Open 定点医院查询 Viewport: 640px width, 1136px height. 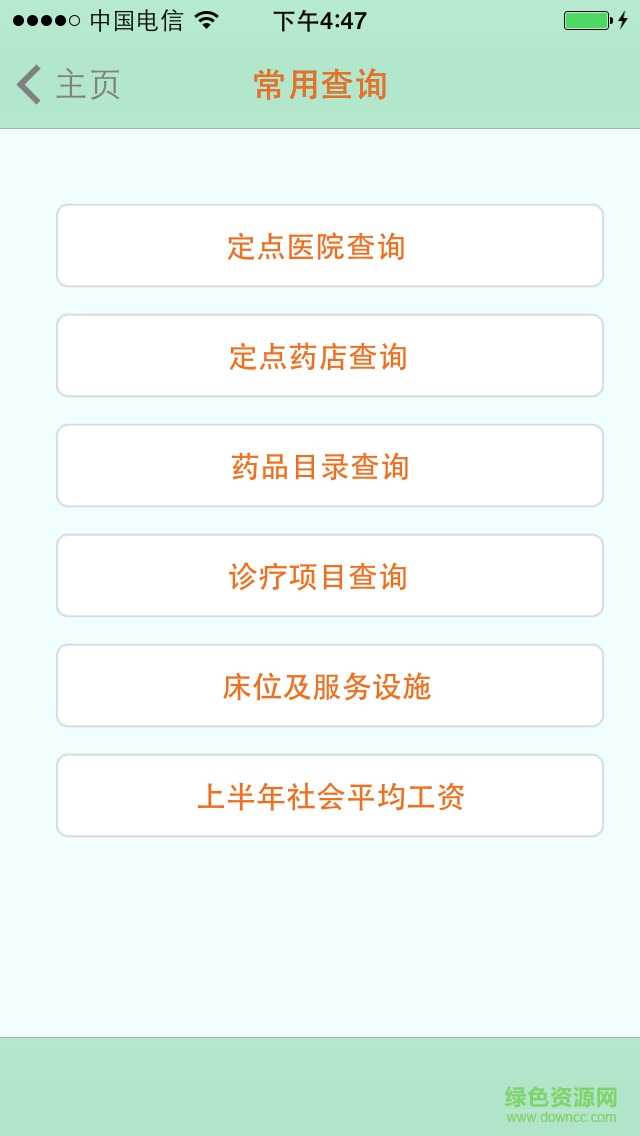tap(330, 246)
